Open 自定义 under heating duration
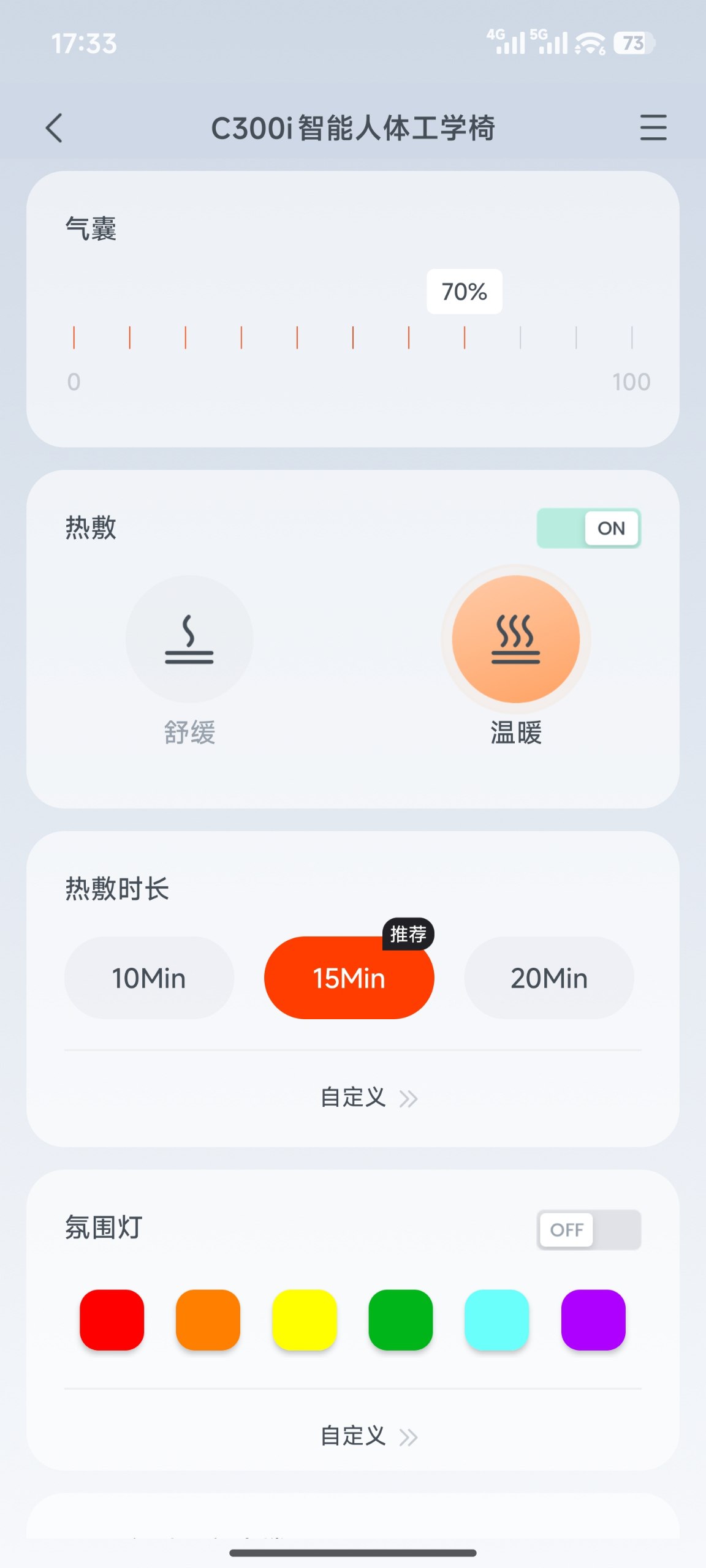The height and width of the screenshot is (1568, 706). tap(368, 1098)
